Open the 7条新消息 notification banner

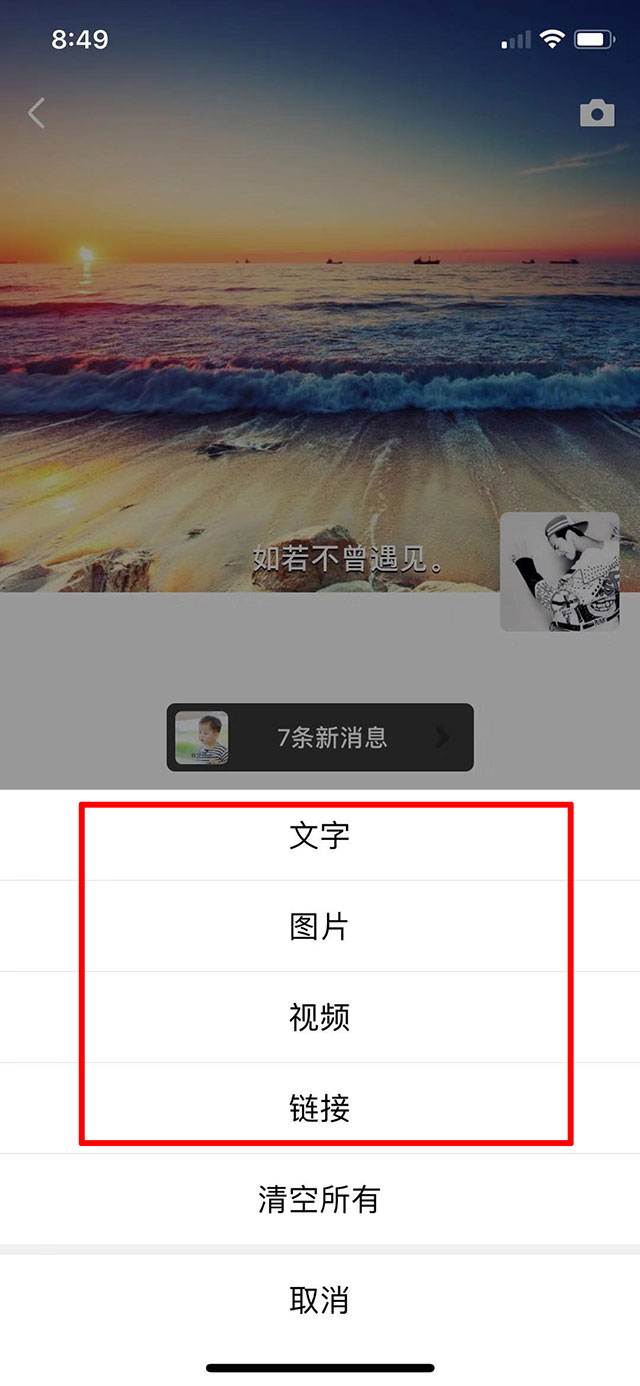click(320, 738)
